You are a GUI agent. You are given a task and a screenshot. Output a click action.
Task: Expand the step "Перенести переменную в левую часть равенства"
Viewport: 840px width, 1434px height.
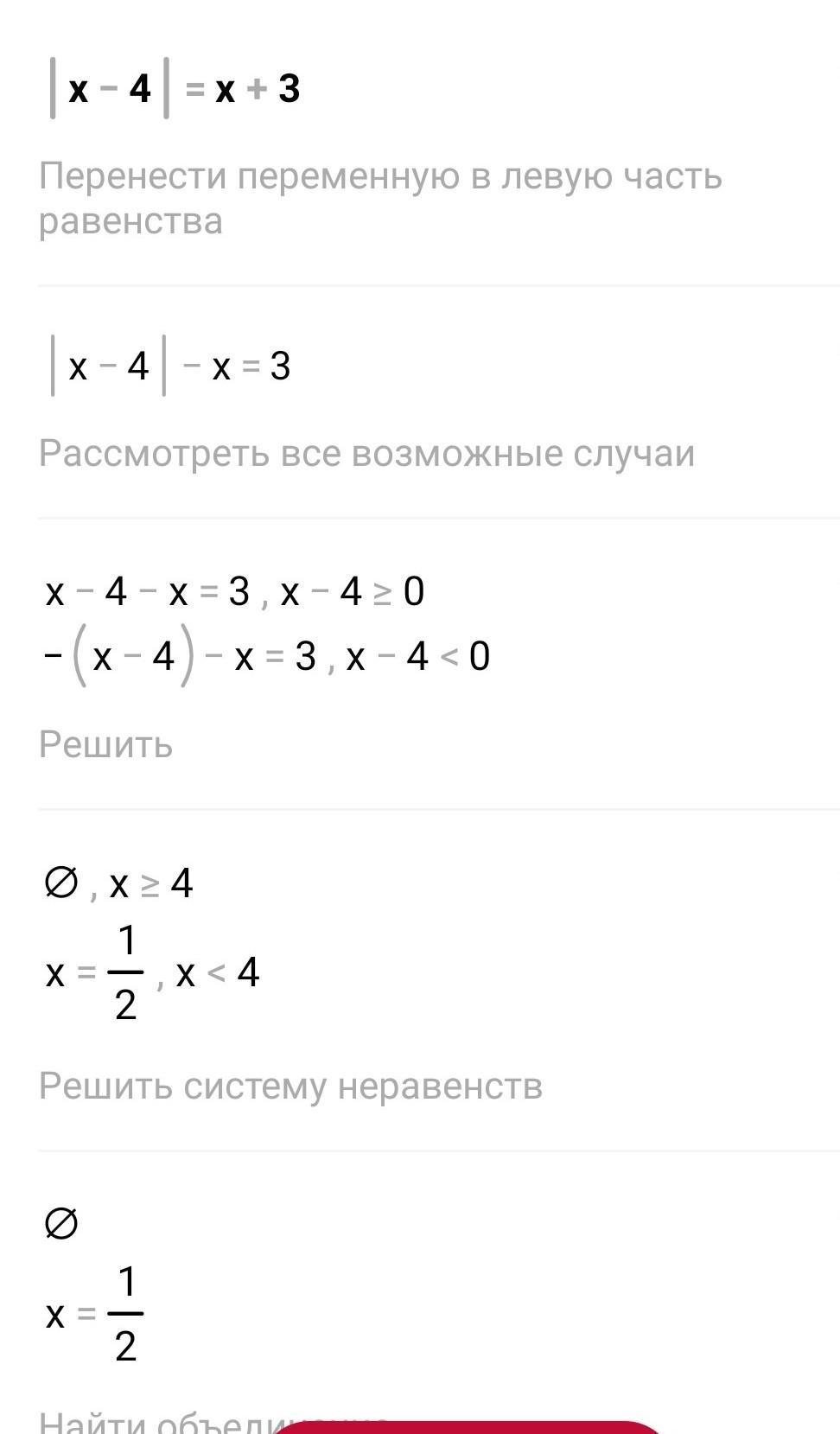380,198
